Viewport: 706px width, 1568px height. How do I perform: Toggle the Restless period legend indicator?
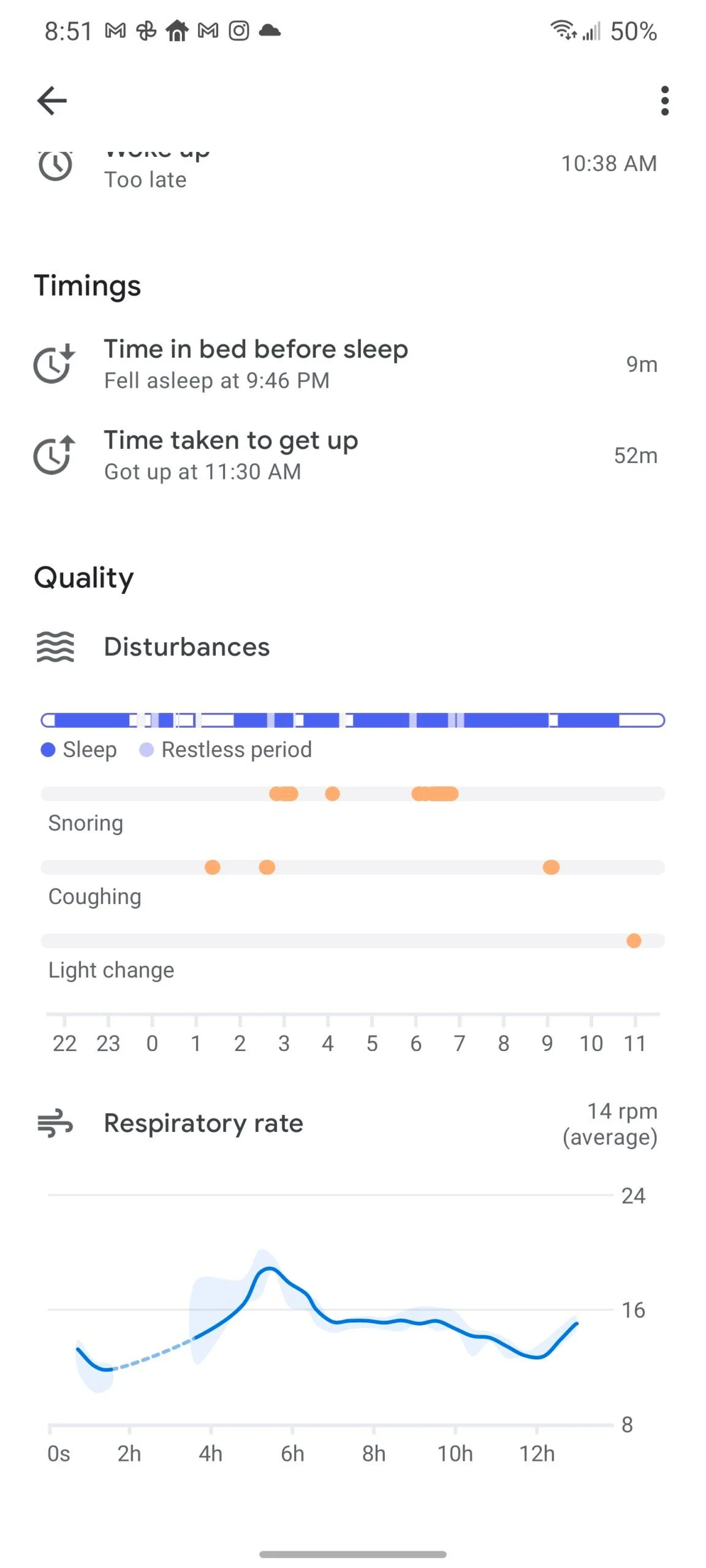(x=146, y=748)
